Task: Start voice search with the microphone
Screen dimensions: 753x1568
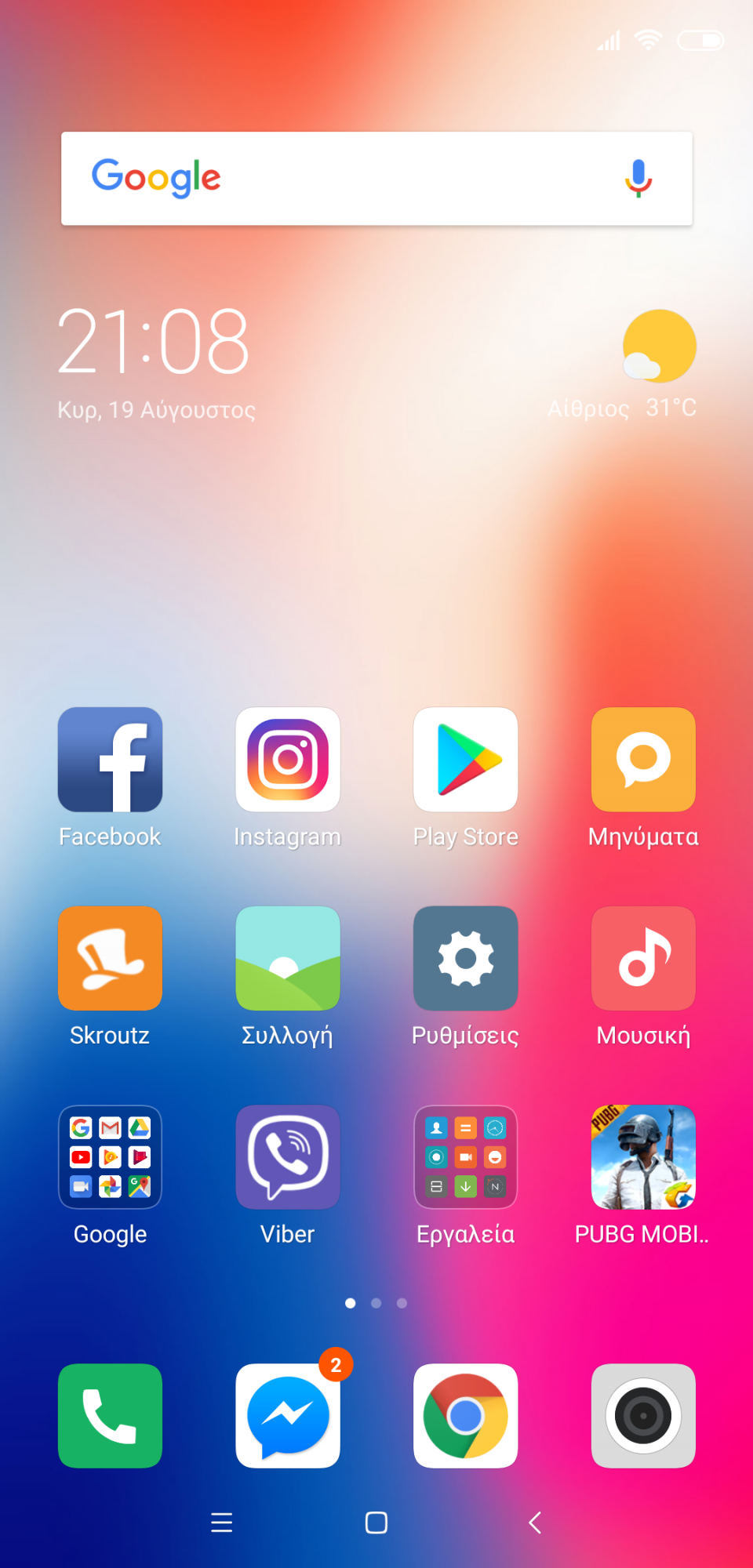Action: (638, 178)
